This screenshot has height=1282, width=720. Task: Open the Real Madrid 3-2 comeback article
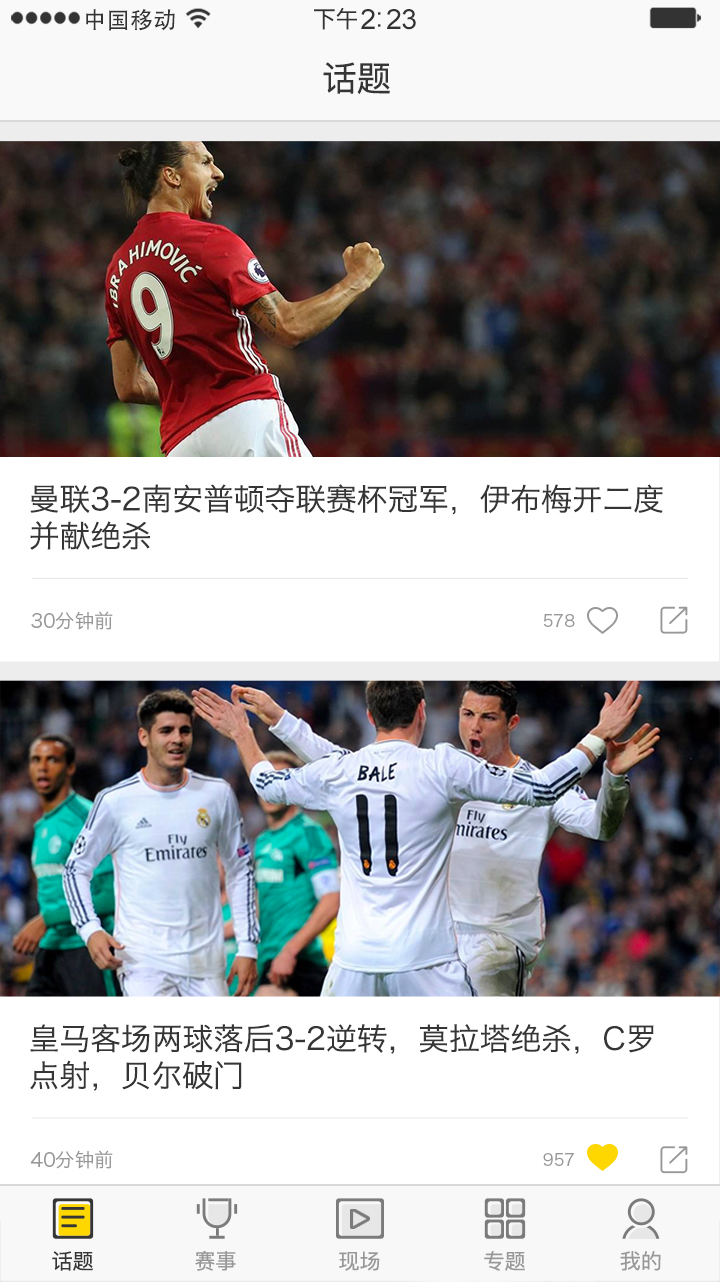pos(342,1057)
